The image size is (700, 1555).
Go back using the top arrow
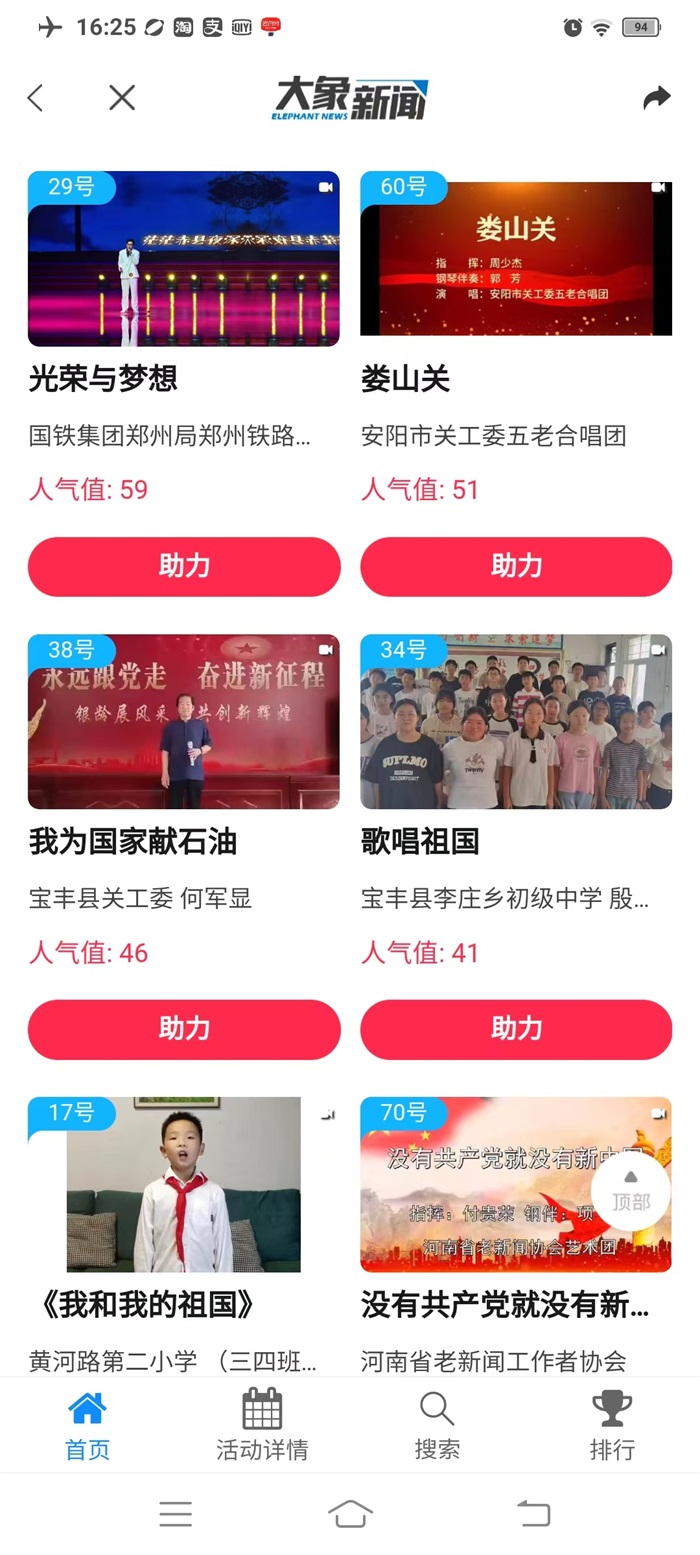pos(36,97)
